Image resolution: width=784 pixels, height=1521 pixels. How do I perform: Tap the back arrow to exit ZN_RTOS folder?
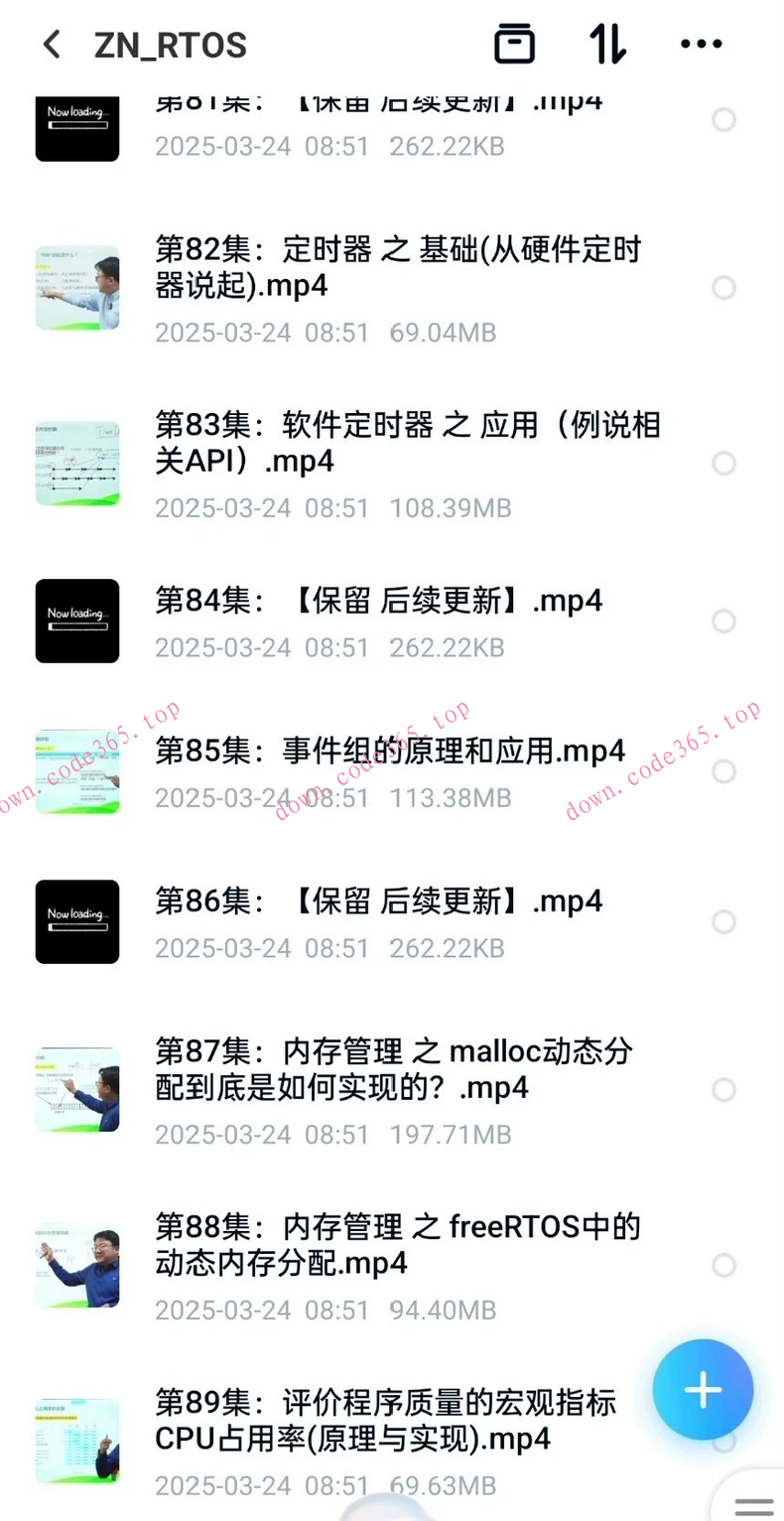(50, 44)
